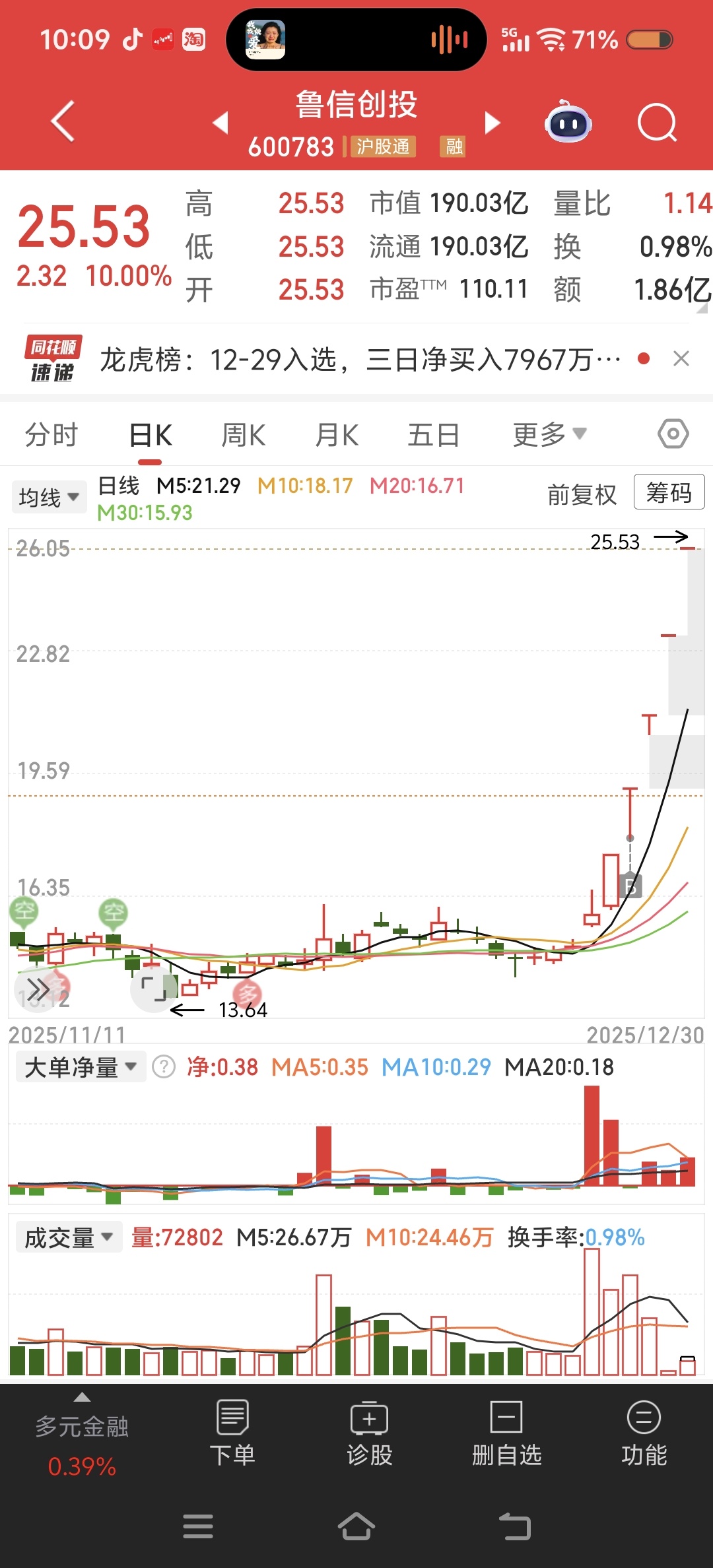The height and width of the screenshot is (1568, 713).
Task: Expand the 更多 chart period dropdown
Action: point(549,435)
